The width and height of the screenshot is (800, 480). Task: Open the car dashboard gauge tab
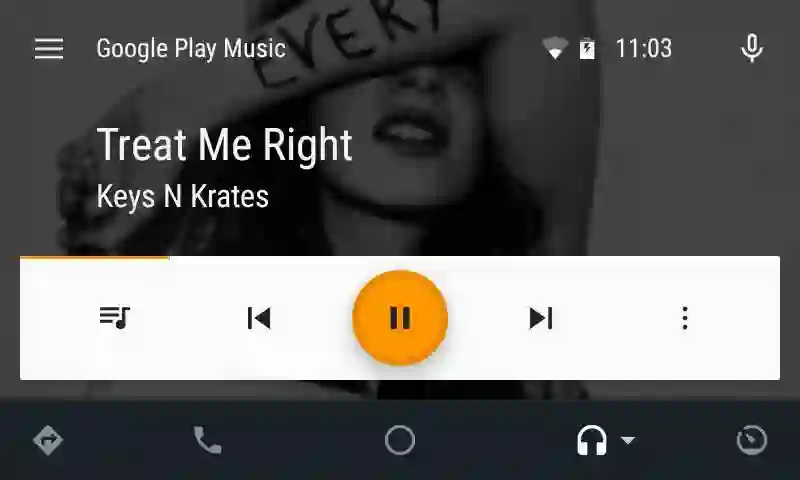point(752,439)
